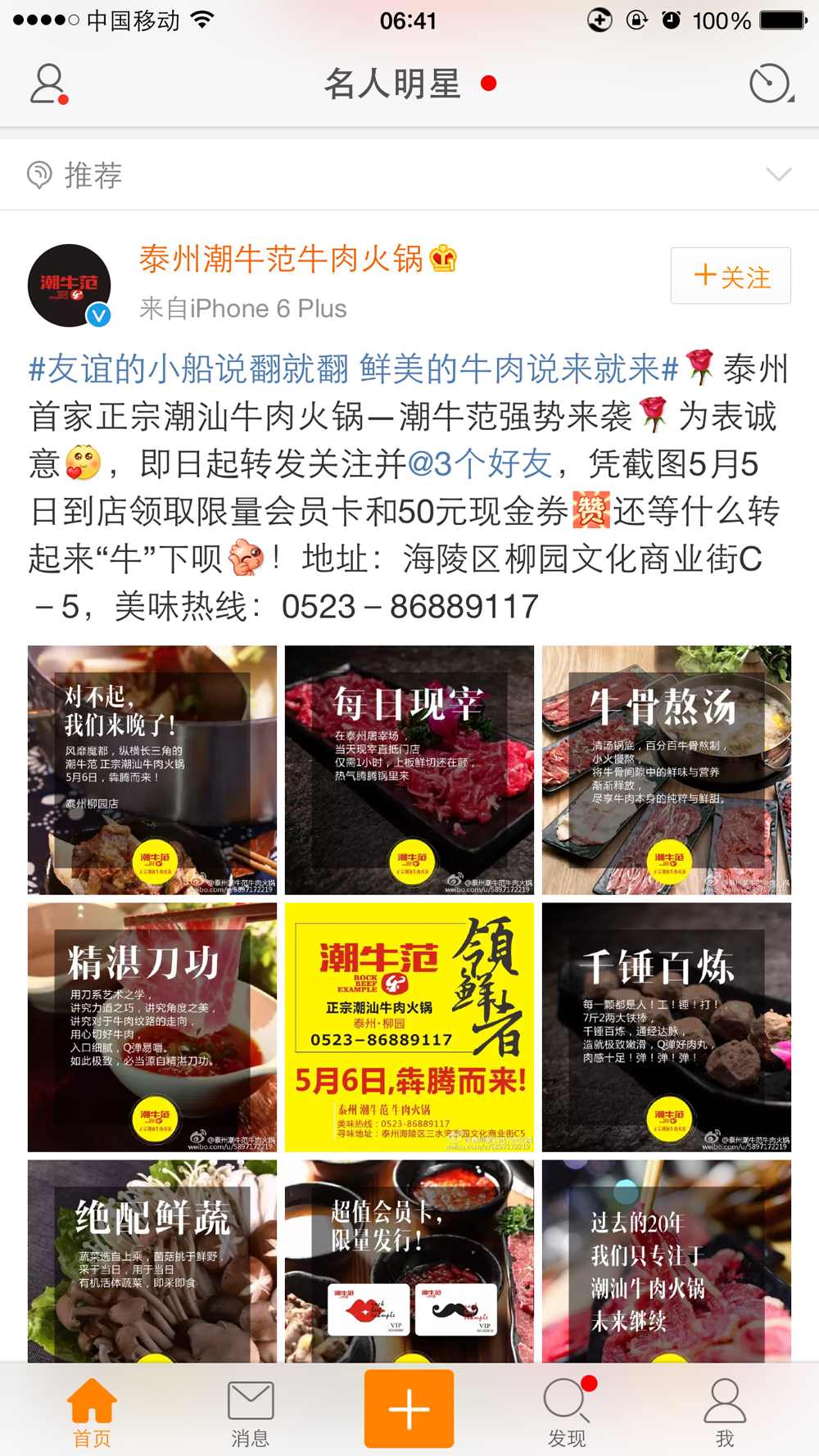The height and width of the screenshot is (1456, 819).
Task: View the 千锤百炼 photo
Action: [666, 1027]
